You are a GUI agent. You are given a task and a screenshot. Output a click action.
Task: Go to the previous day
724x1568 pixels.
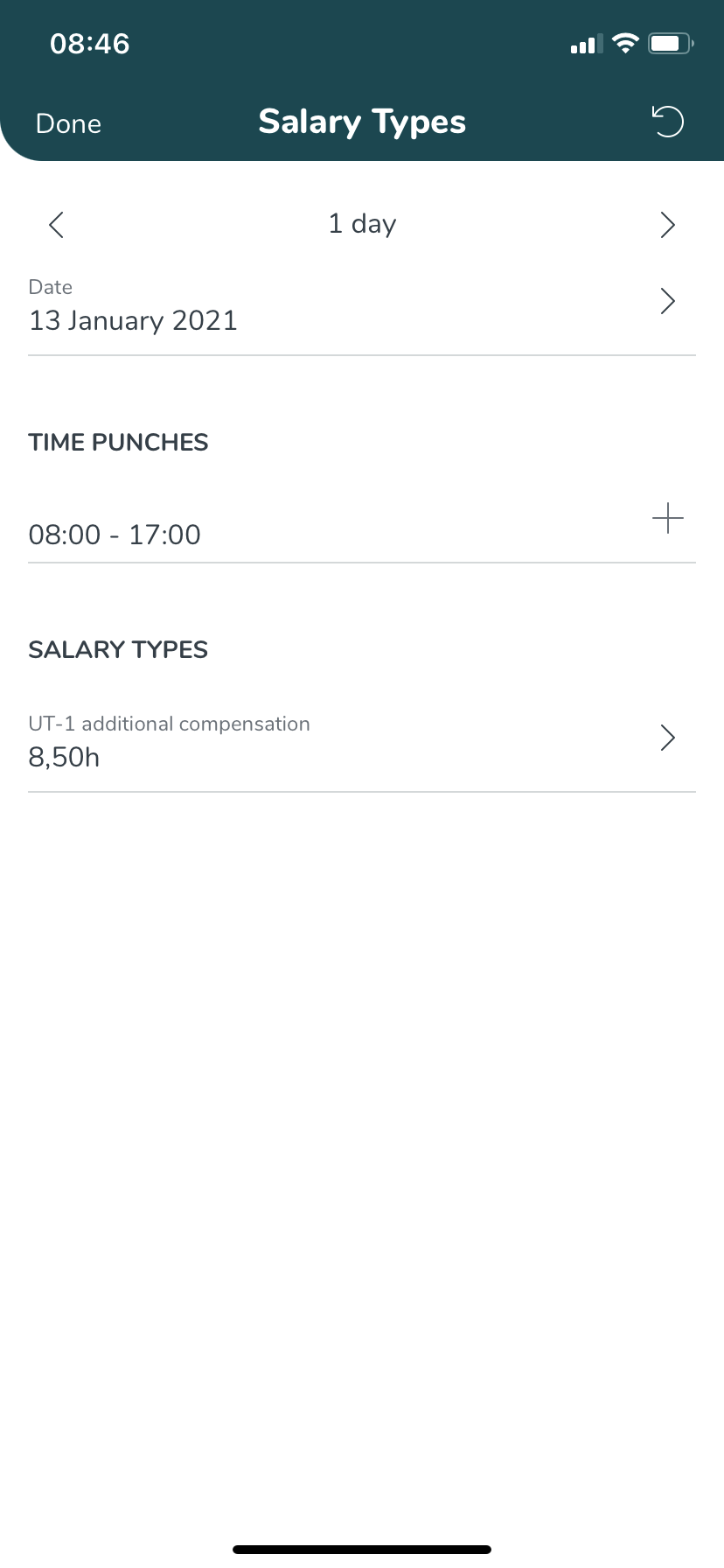[56, 225]
